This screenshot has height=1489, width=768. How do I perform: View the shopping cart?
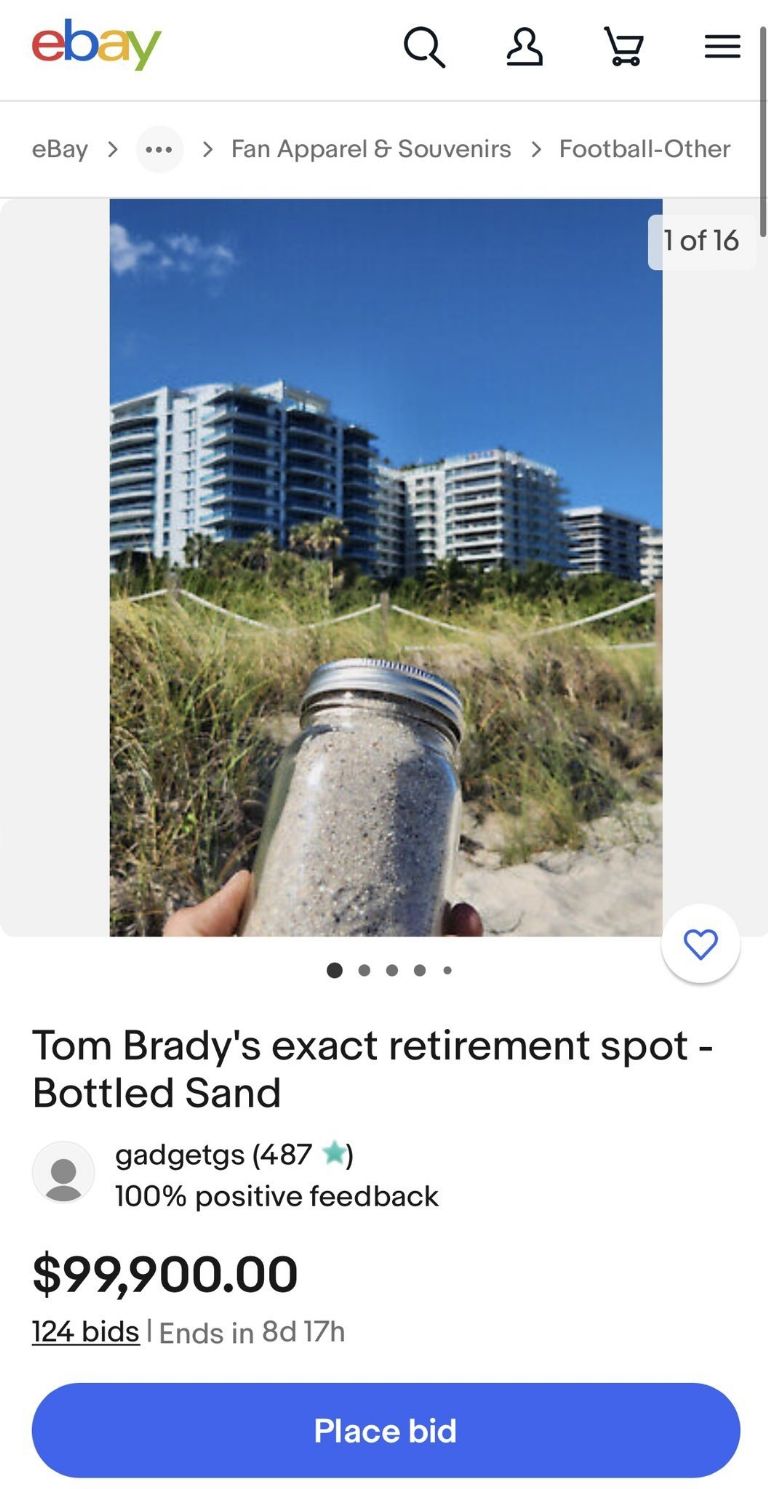tap(624, 47)
